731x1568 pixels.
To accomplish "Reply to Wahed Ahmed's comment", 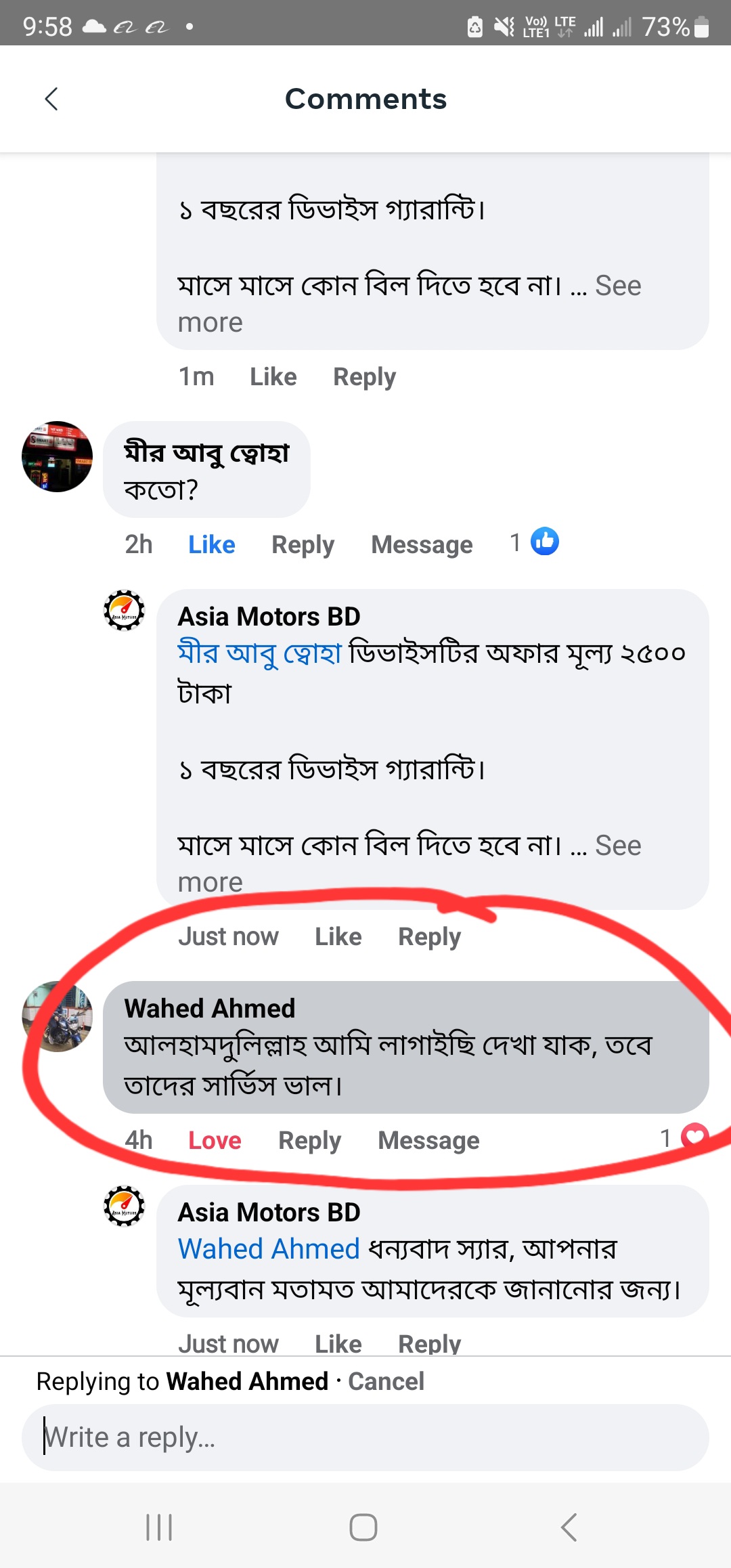I will click(x=309, y=1140).
